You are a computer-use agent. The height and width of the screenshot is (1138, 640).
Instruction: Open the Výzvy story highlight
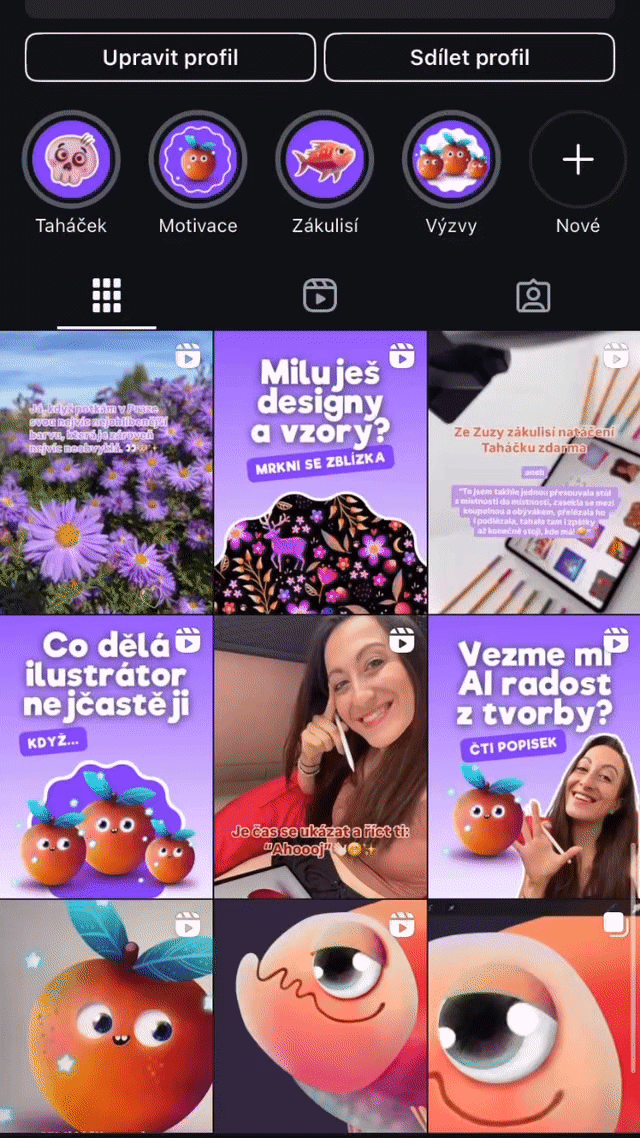[x=451, y=159]
